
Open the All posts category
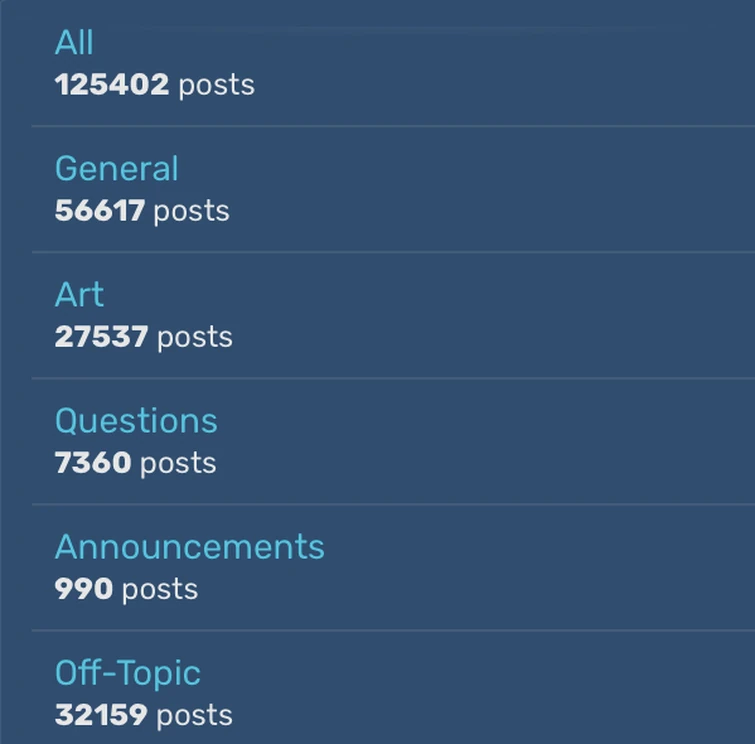74,43
